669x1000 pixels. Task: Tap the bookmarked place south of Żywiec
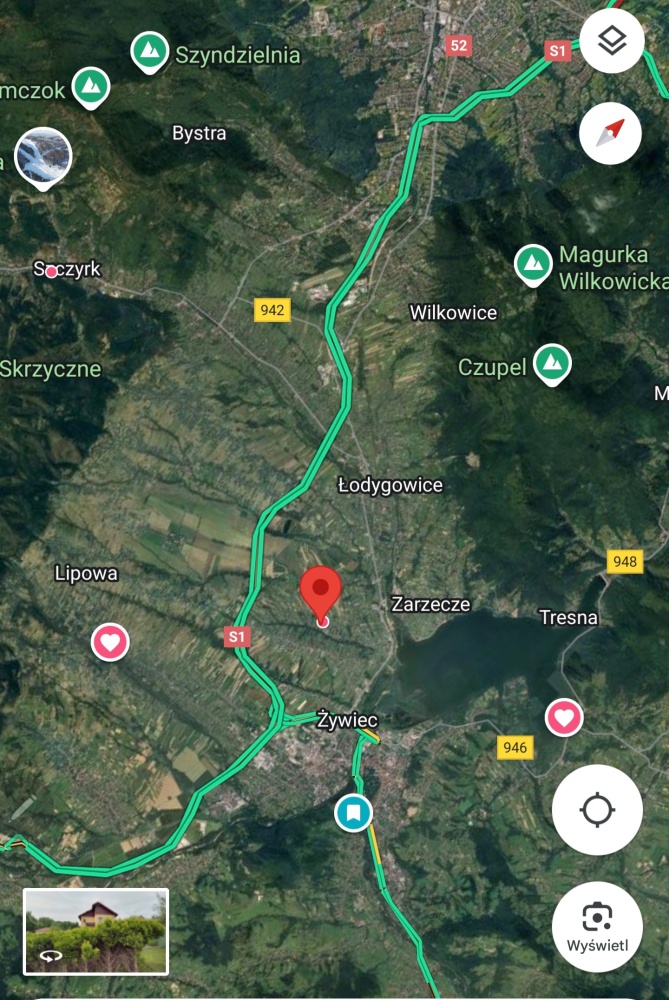tap(353, 812)
